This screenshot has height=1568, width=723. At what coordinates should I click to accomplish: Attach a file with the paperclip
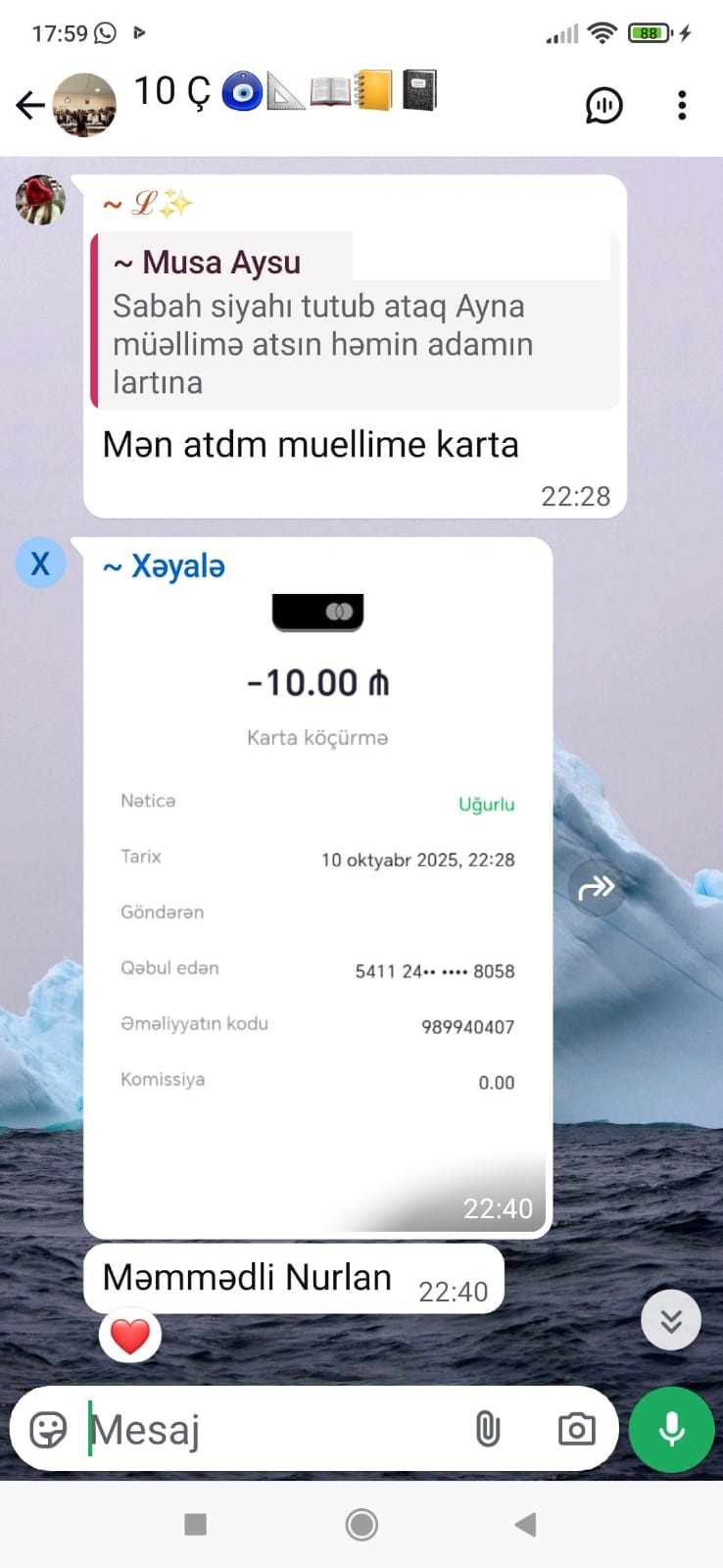pos(487,1430)
